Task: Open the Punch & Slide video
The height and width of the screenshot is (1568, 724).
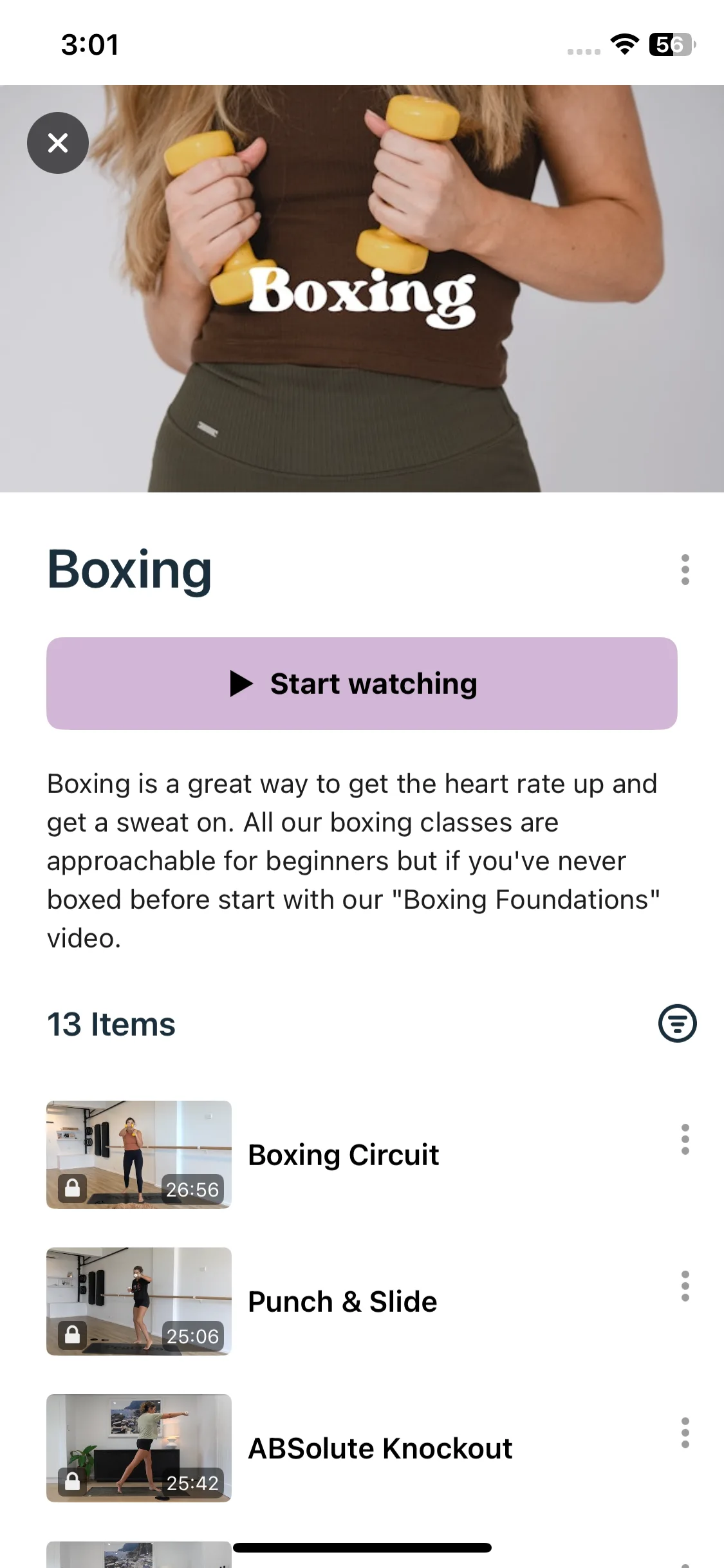Action: click(342, 1302)
